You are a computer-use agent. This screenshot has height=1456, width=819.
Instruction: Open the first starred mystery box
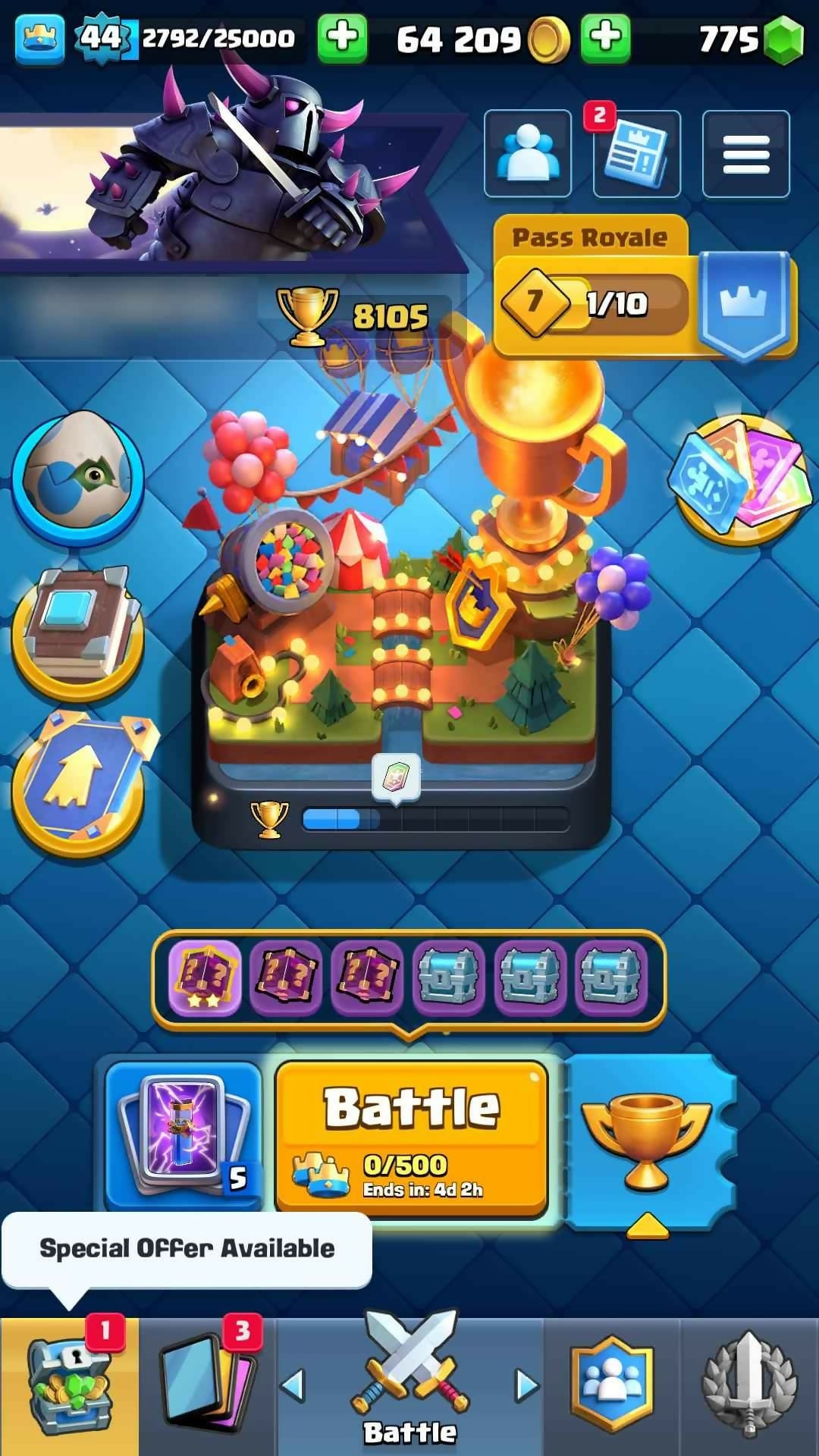206,976
